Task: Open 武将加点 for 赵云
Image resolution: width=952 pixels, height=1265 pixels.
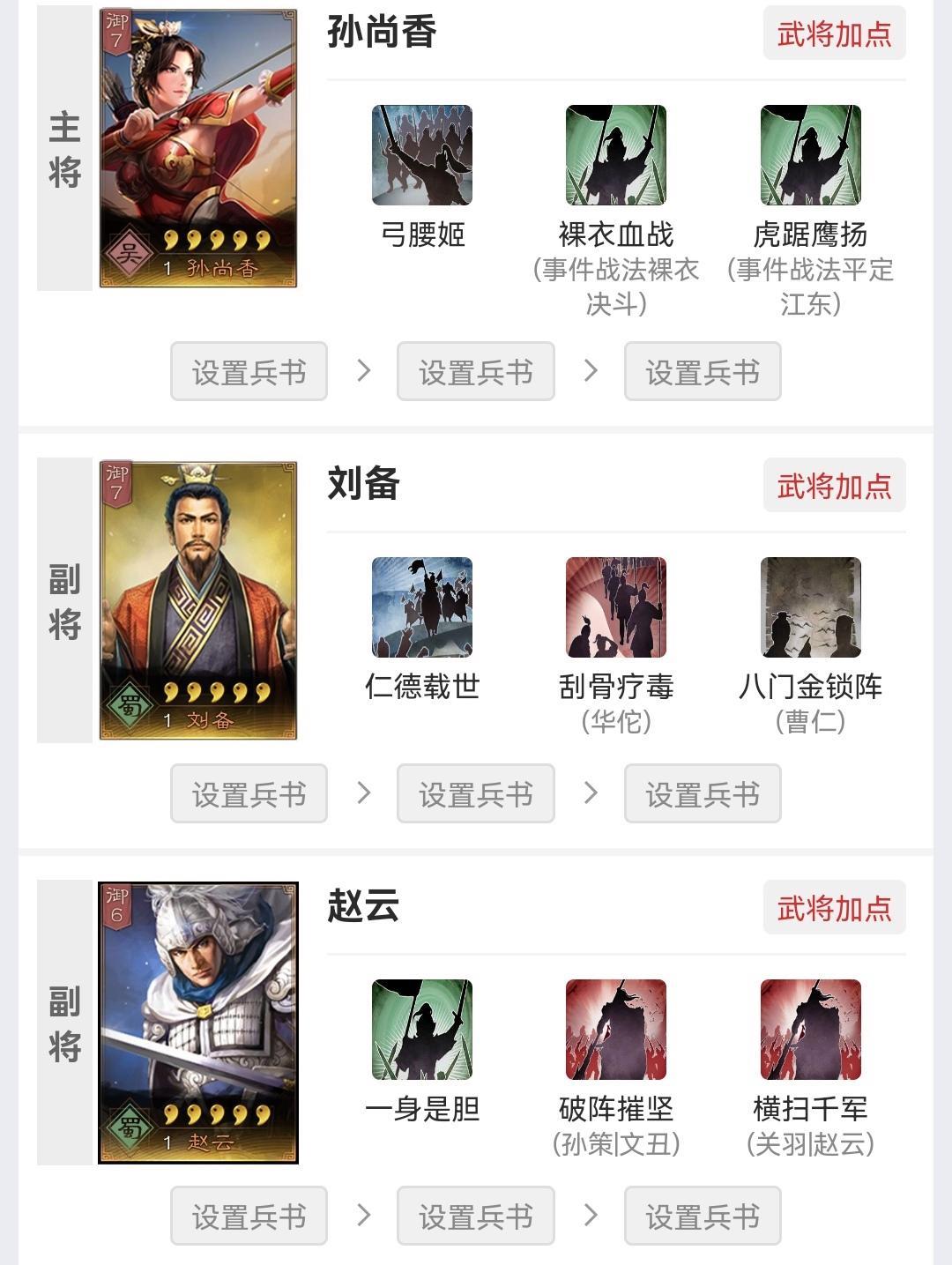Action: [832, 907]
